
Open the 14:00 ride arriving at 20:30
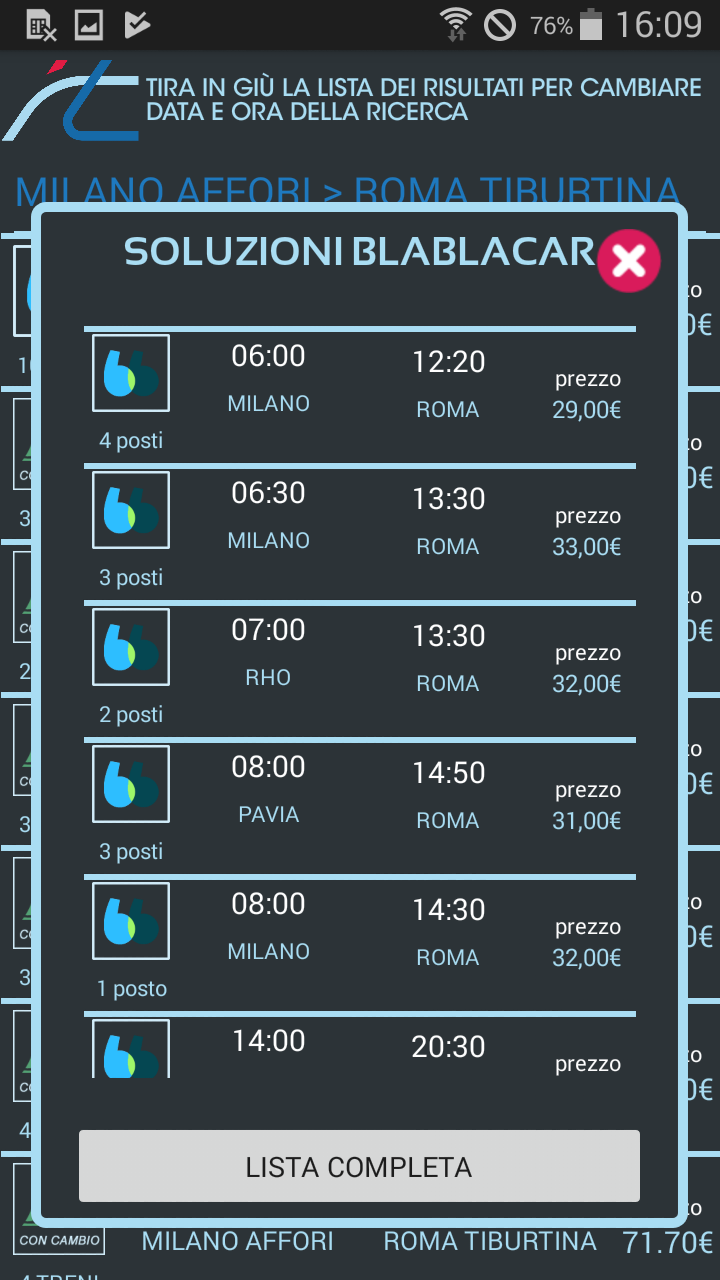360,1046
